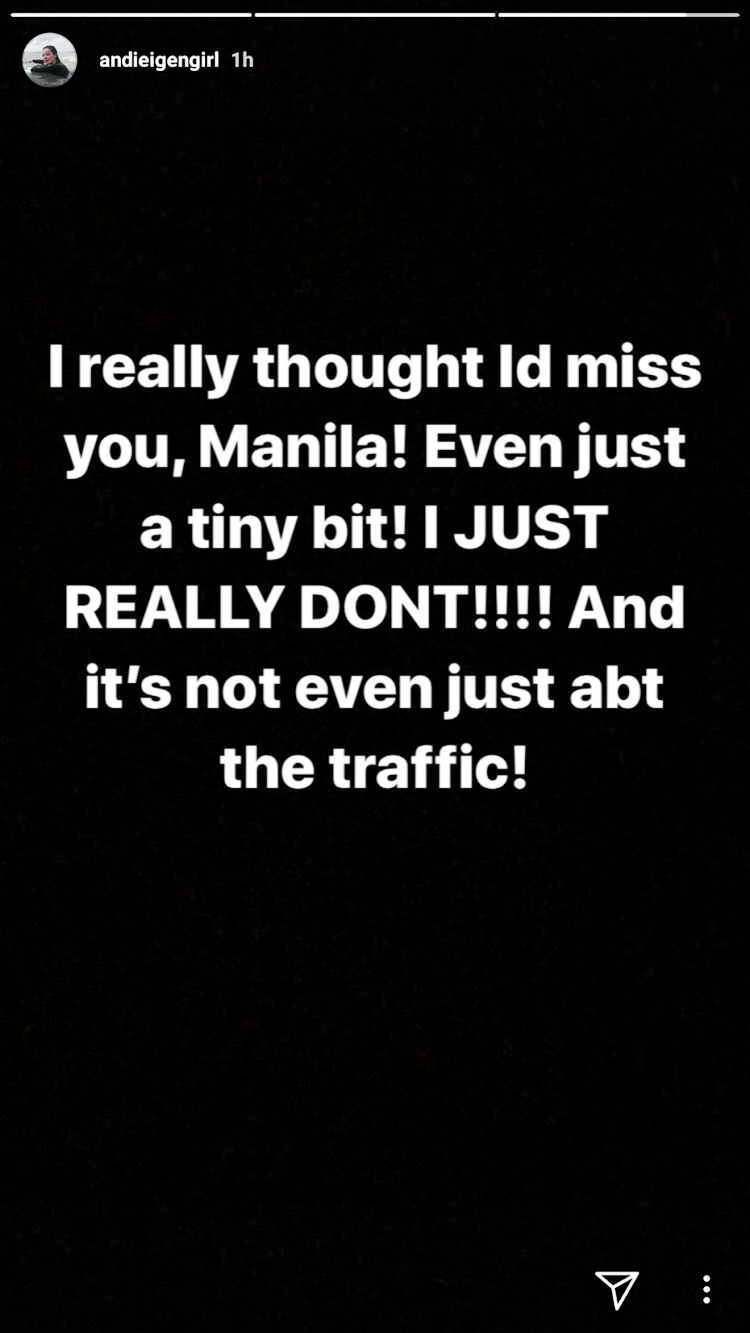Tap the second story progress bar
This screenshot has height=1333, width=750.
pos(375,14)
